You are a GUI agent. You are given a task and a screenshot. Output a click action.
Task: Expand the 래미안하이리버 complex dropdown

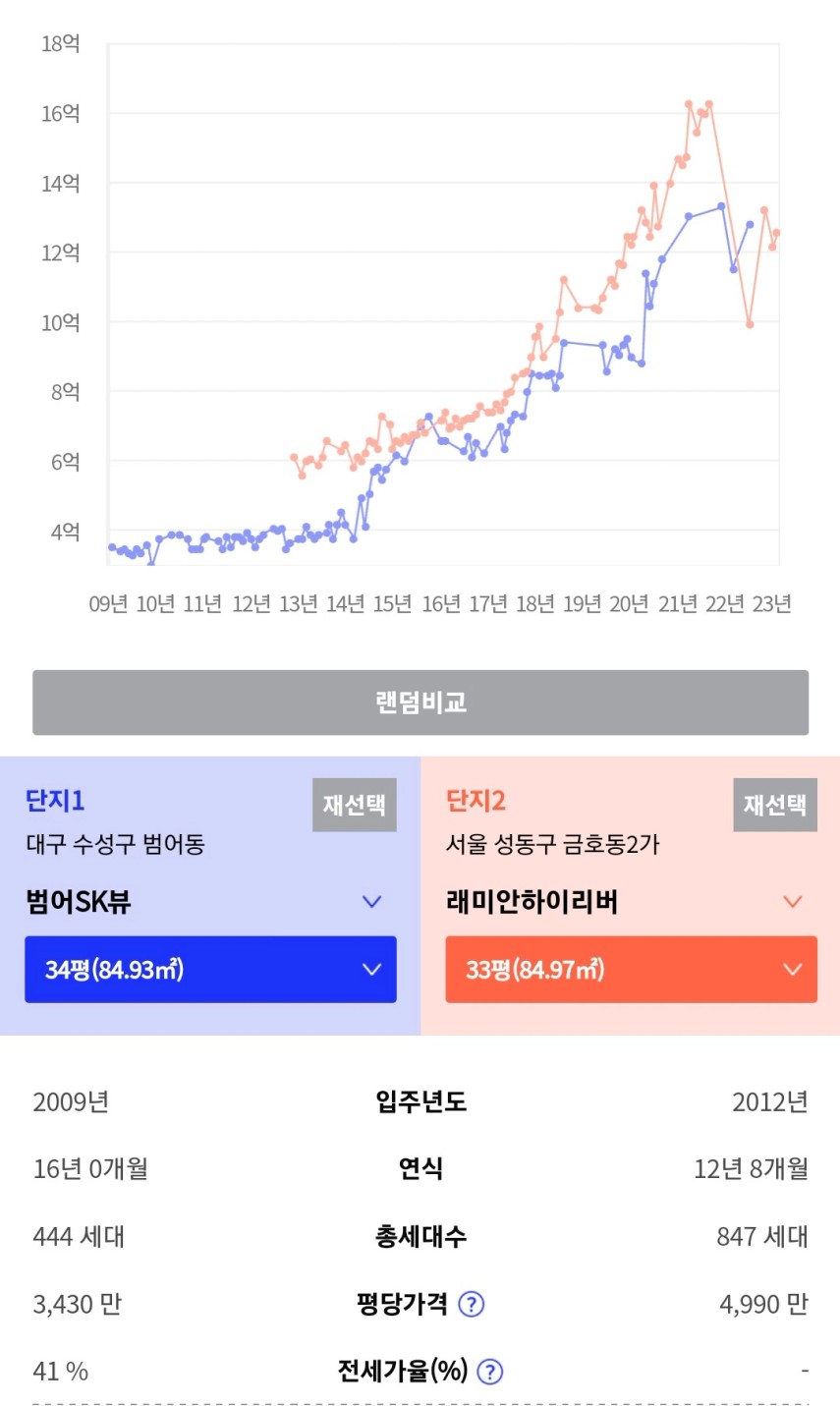tap(631, 901)
